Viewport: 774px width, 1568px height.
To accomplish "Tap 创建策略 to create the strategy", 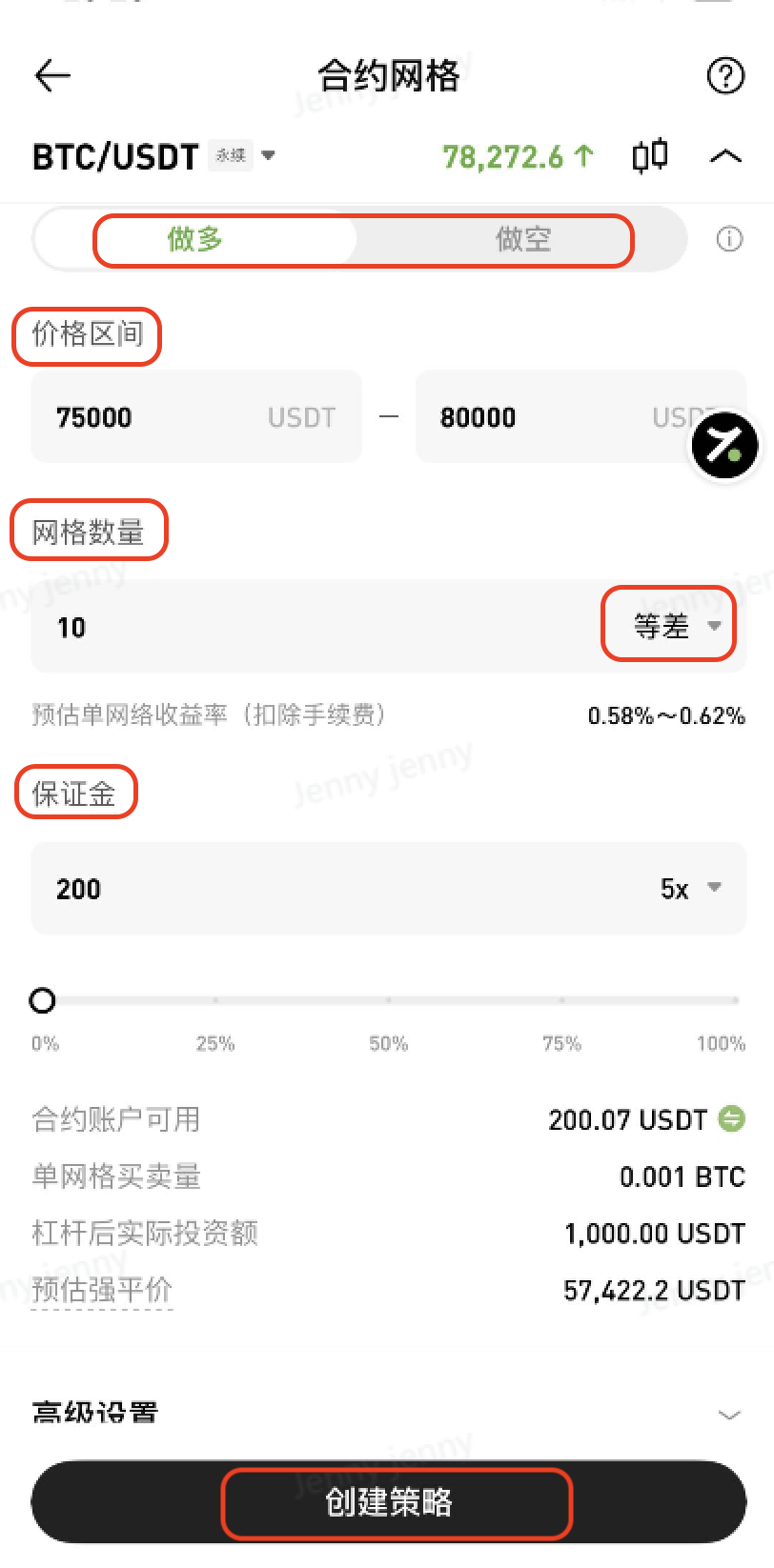I will tap(389, 1502).
